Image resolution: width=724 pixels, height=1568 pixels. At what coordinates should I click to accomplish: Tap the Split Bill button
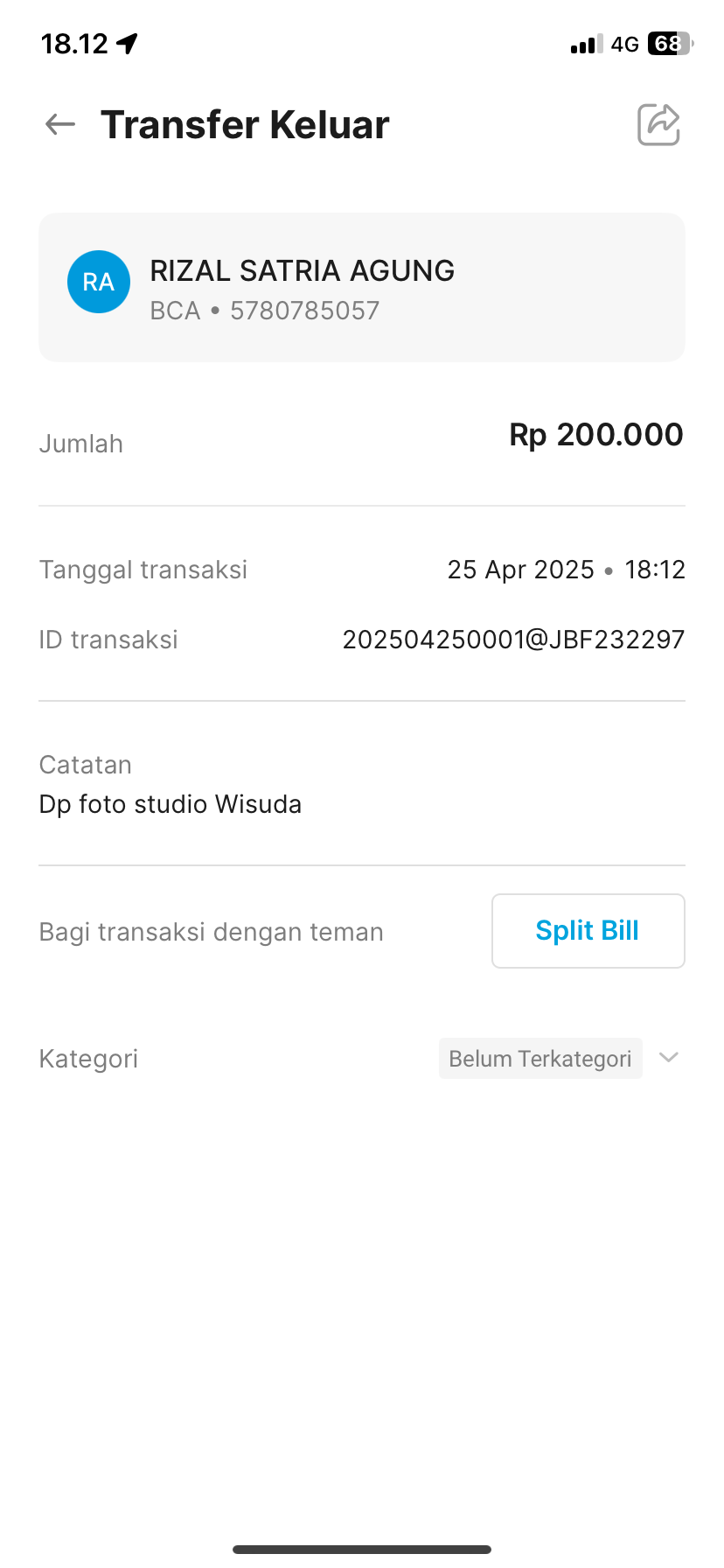point(588,931)
